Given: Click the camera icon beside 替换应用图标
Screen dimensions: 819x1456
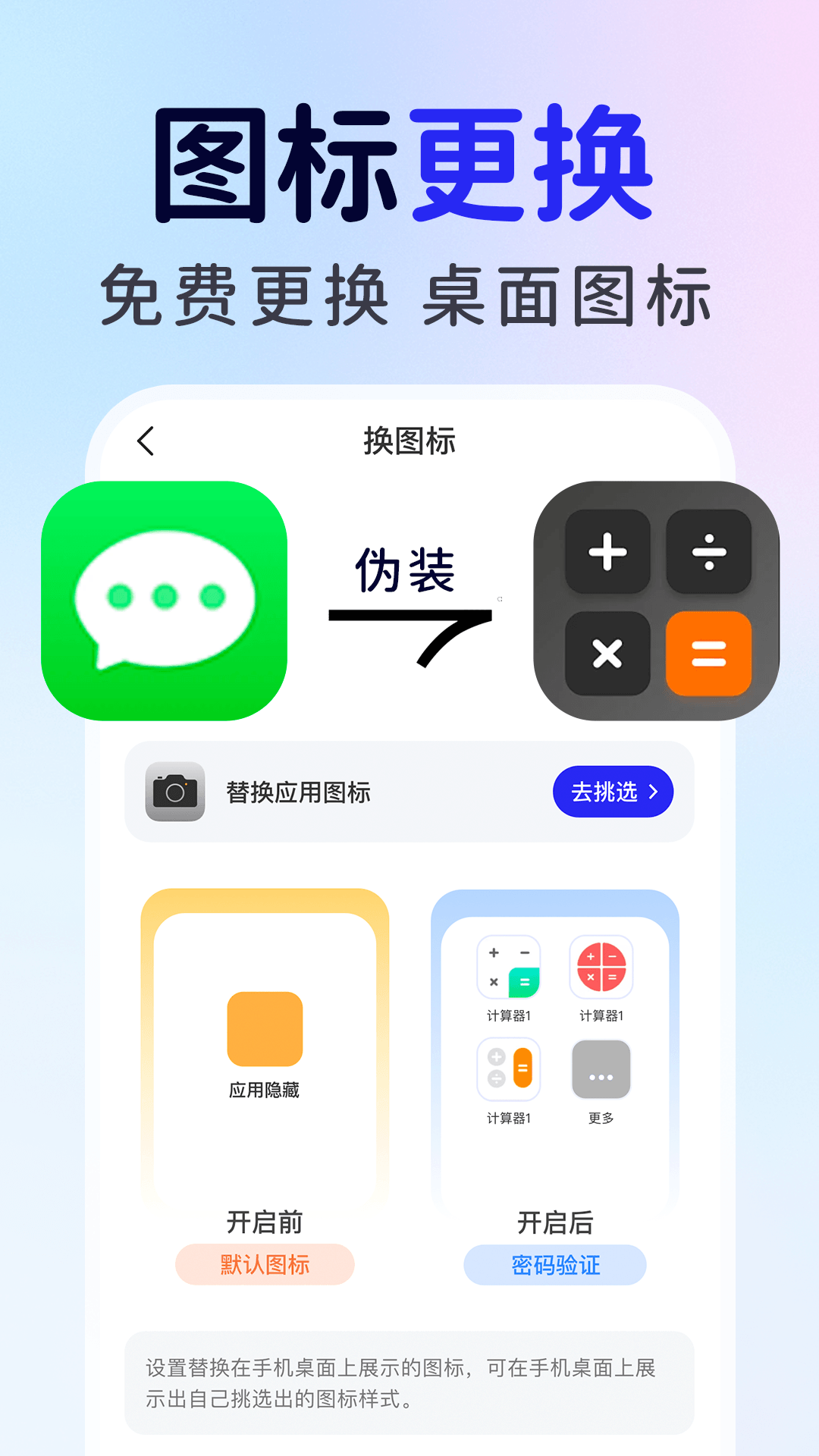Looking at the screenshot, I should click(x=176, y=792).
